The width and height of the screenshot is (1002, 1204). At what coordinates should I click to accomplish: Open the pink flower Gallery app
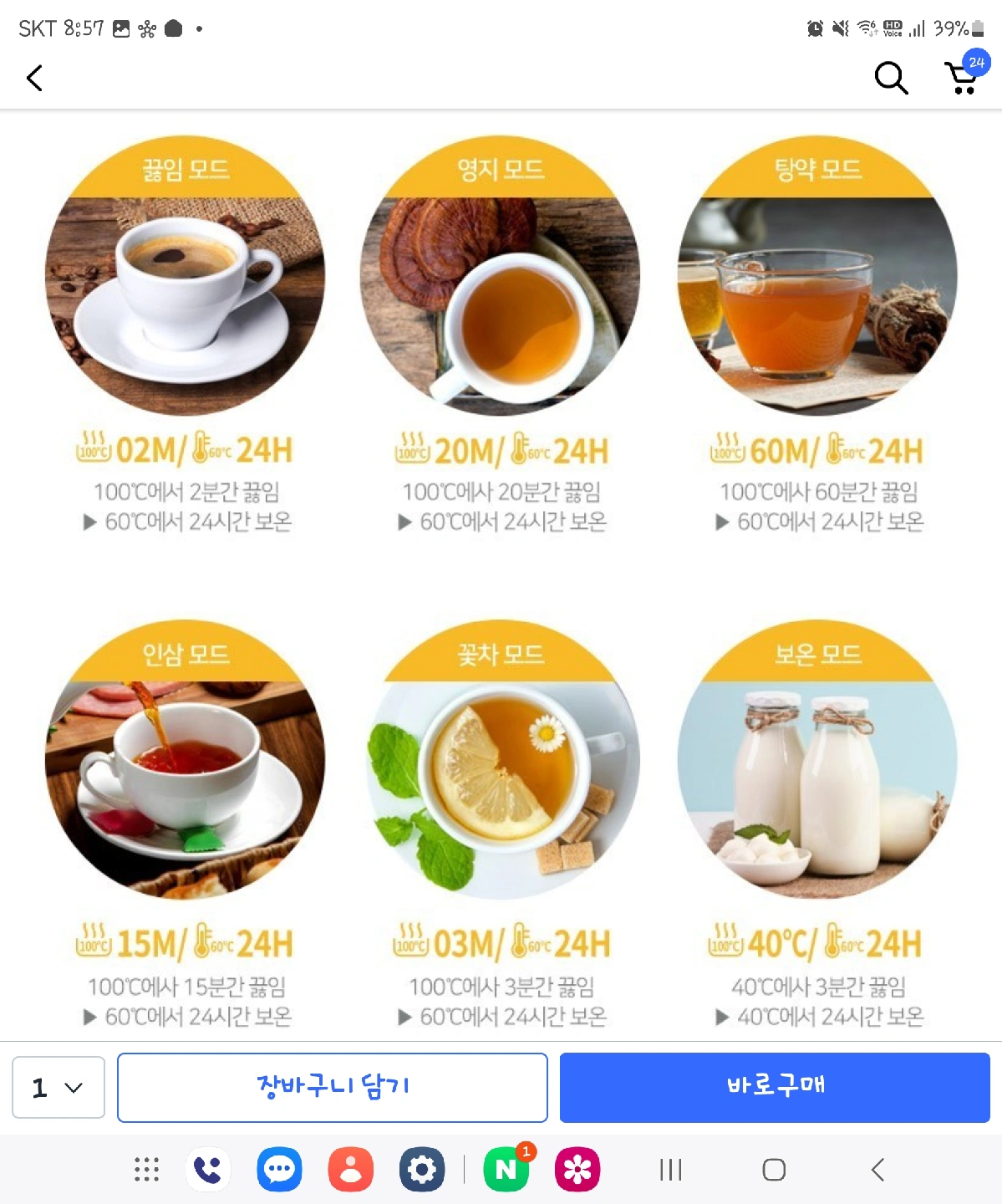pos(577,1170)
